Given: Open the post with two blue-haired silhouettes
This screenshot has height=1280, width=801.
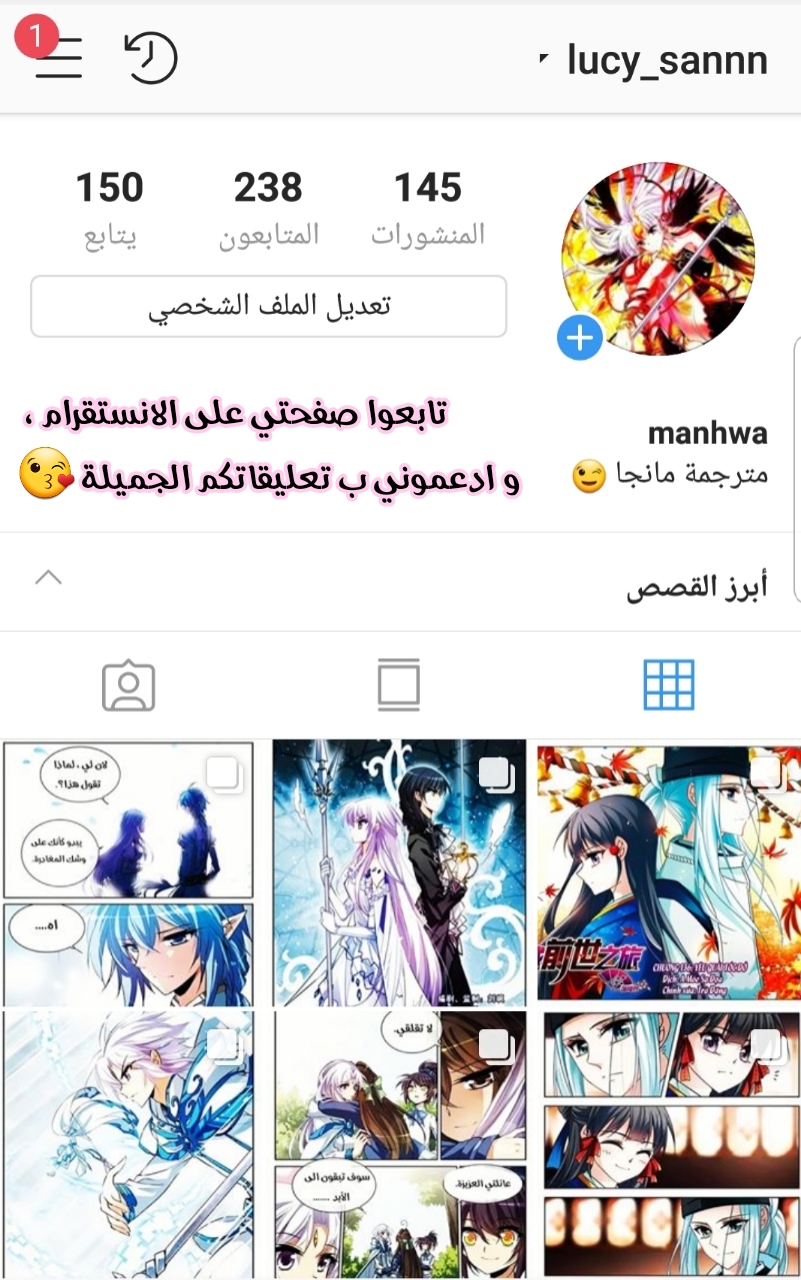Looking at the screenshot, I should click(x=128, y=870).
